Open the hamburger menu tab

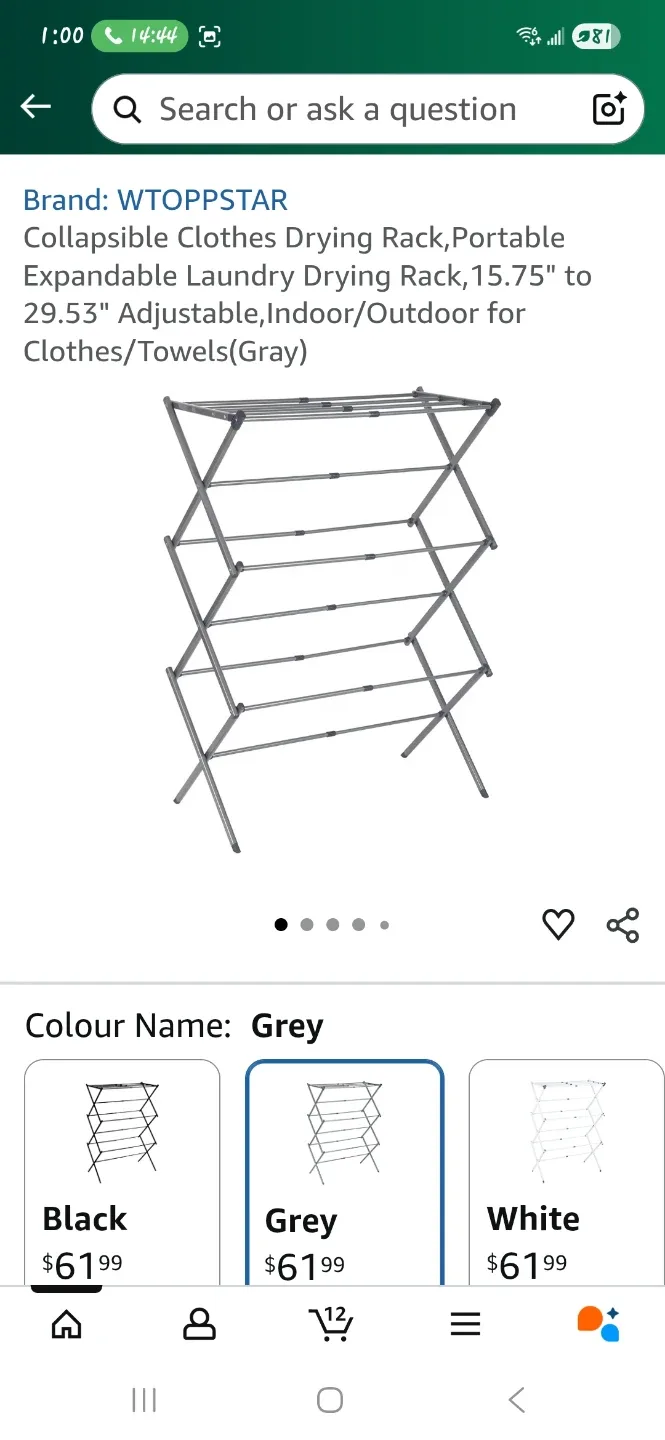465,1324
